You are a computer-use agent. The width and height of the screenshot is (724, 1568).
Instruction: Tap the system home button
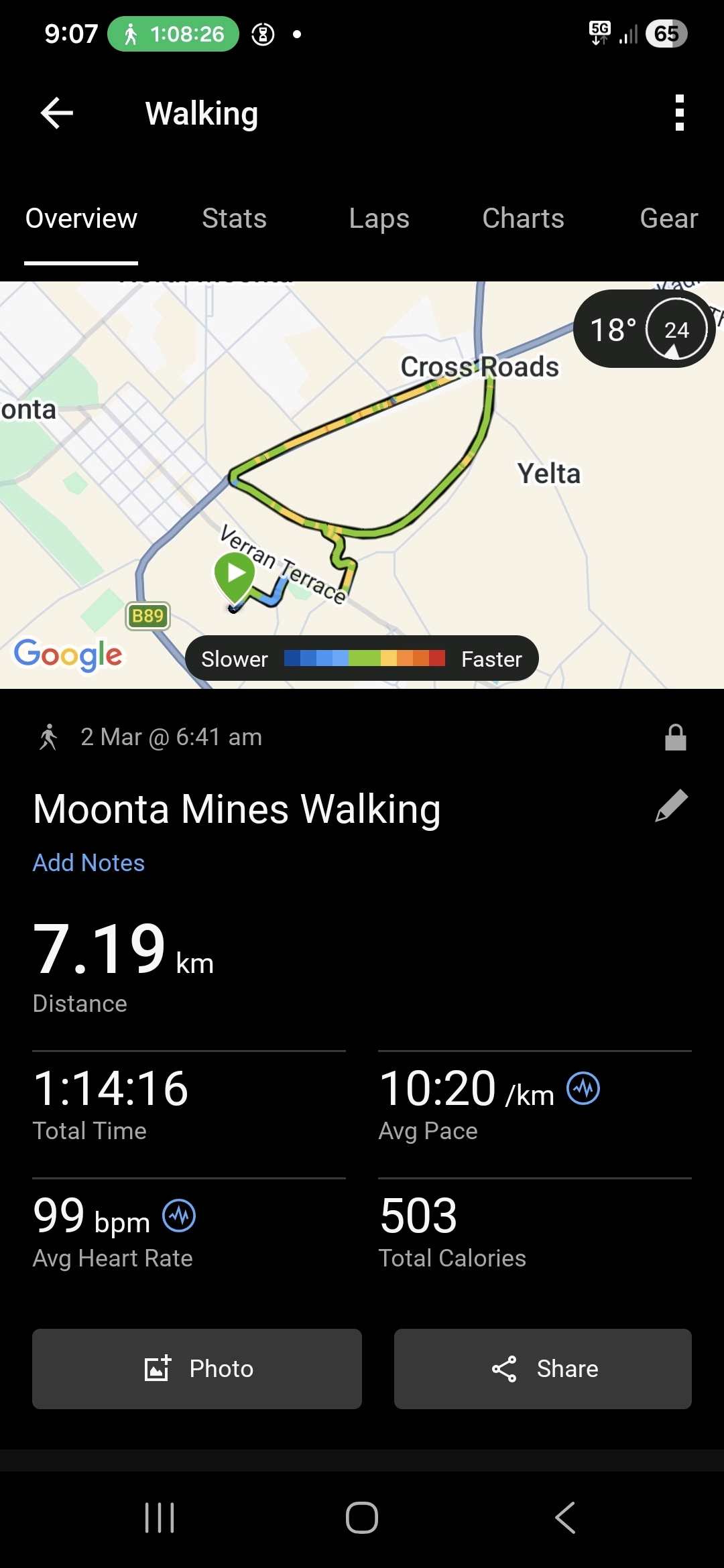tap(362, 1518)
